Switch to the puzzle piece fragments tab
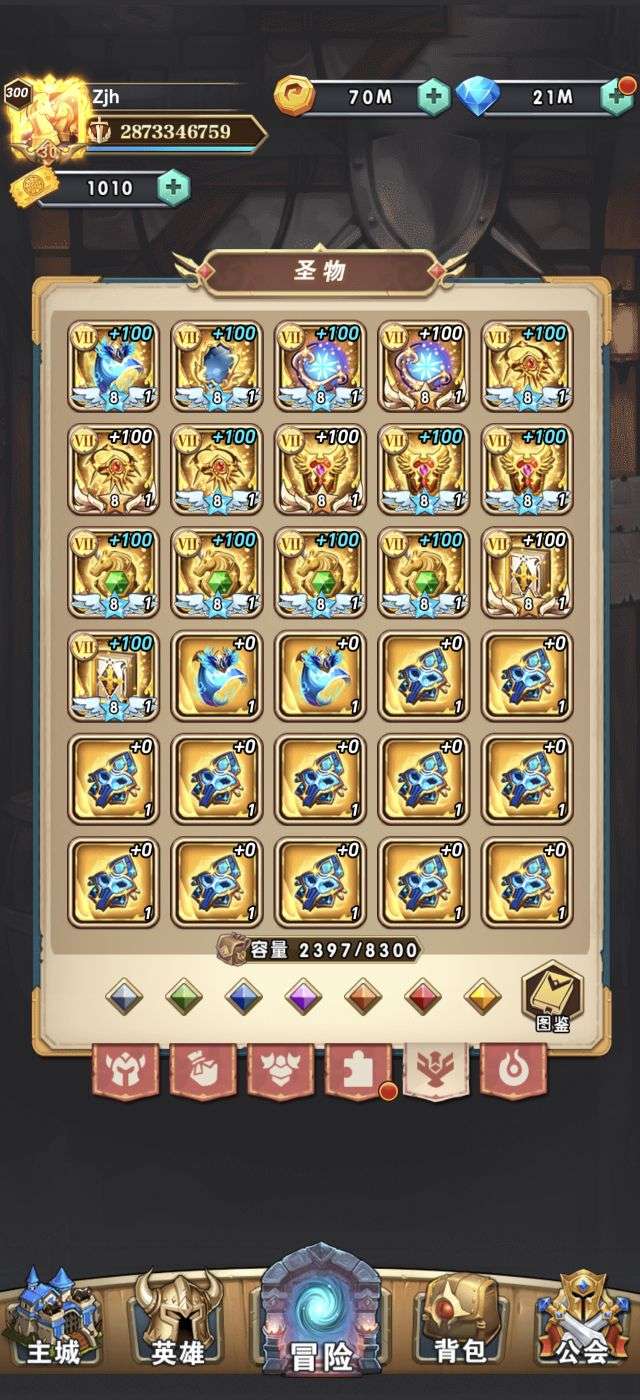640x1400 pixels. [357, 1070]
